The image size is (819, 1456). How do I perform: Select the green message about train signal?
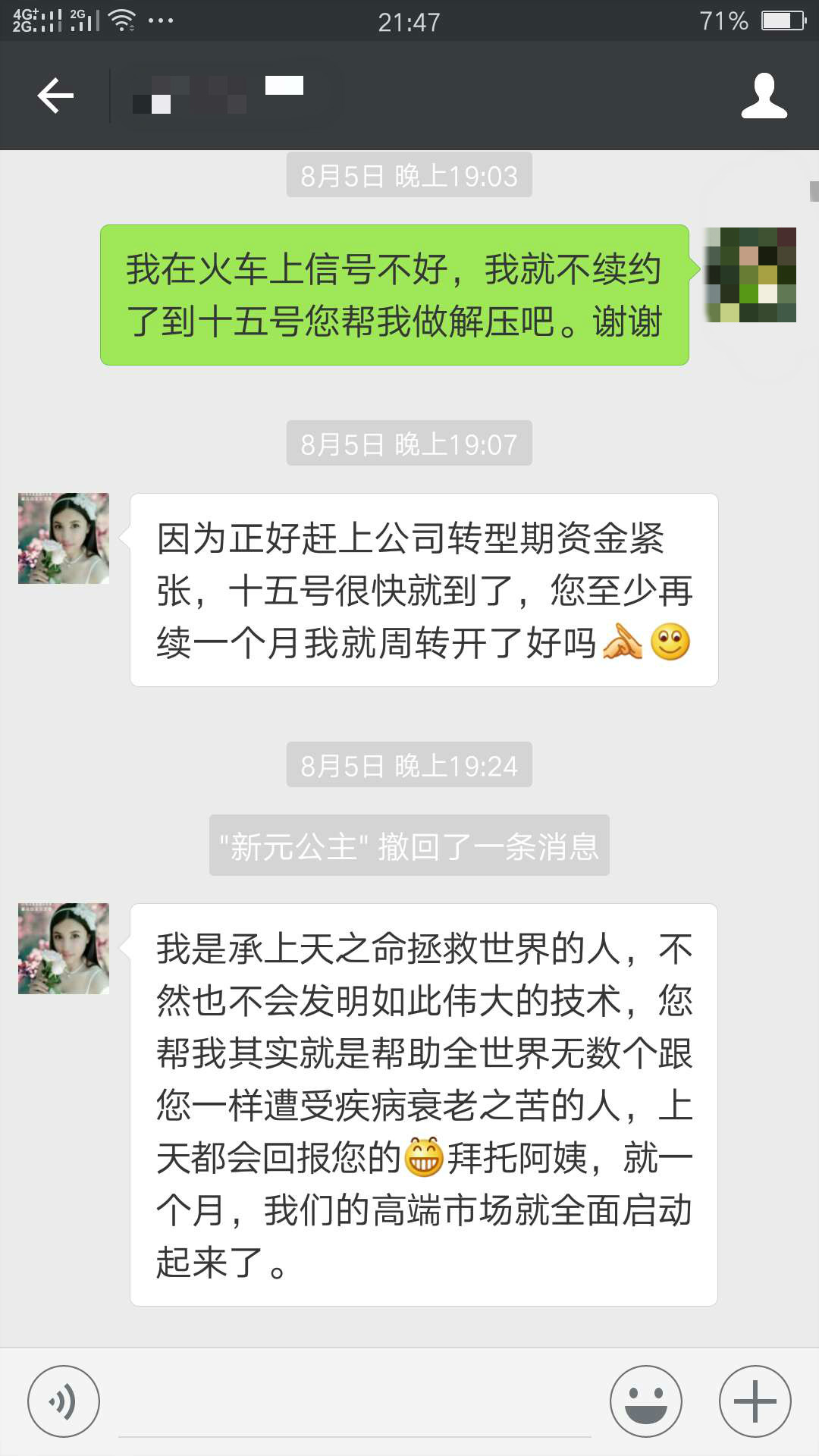click(x=394, y=296)
